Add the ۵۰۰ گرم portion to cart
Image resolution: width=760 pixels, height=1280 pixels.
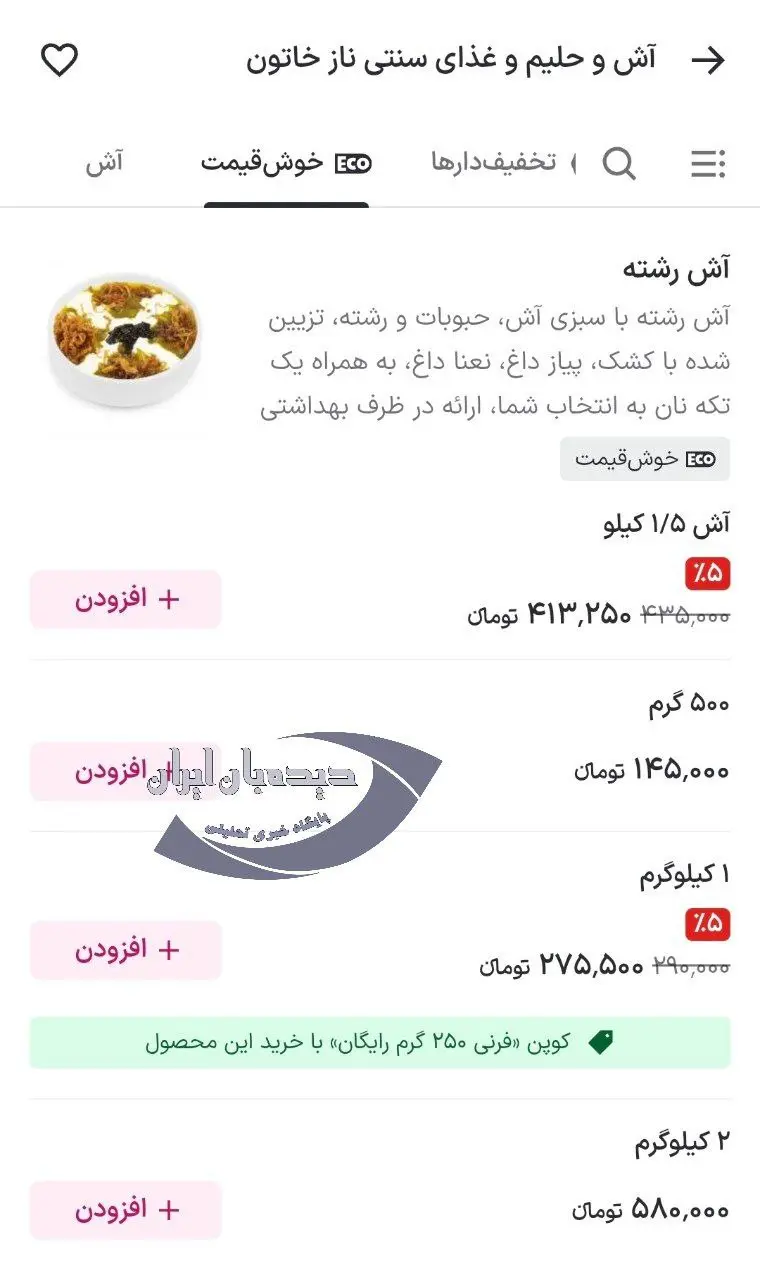click(126, 772)
